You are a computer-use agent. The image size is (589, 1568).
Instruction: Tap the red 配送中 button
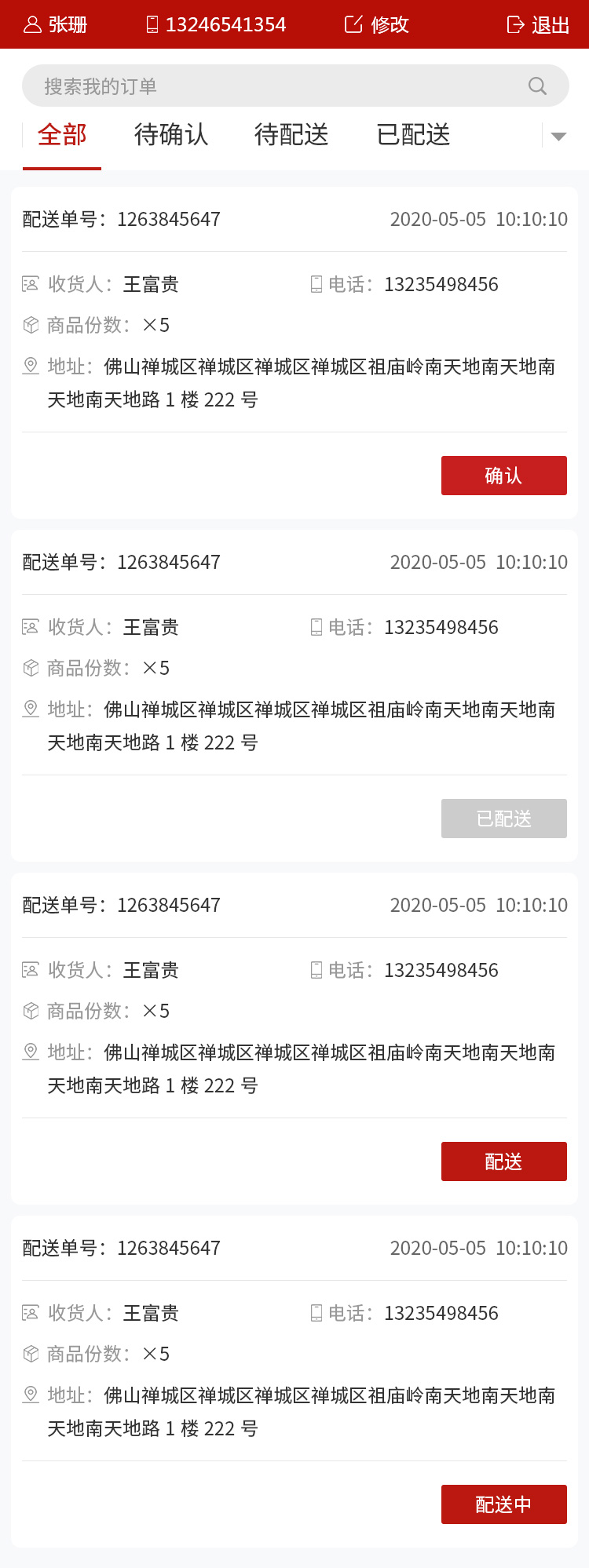pos(503,1504)
